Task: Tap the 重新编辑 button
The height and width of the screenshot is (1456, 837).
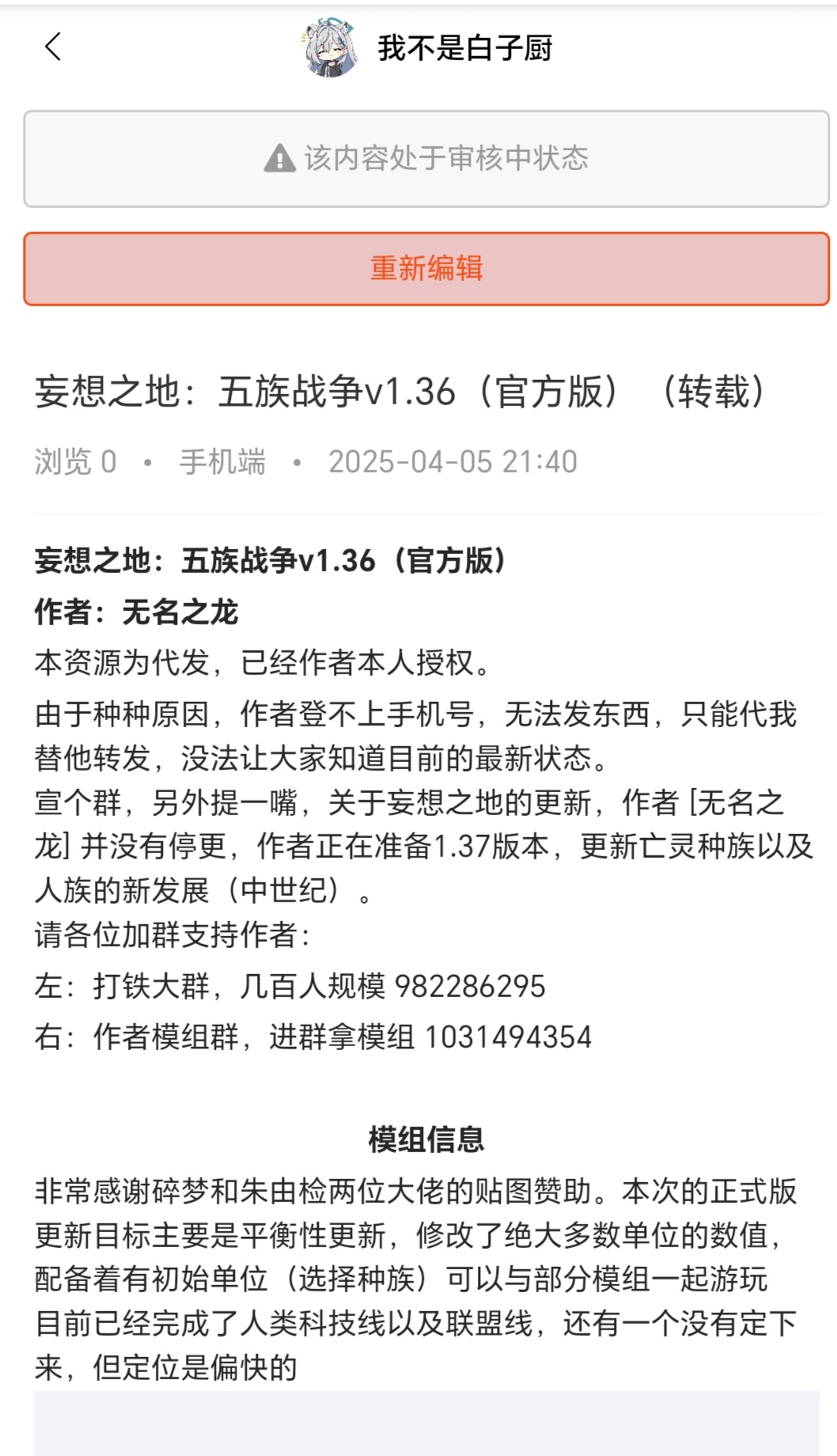Action: [x=426, y=268]
